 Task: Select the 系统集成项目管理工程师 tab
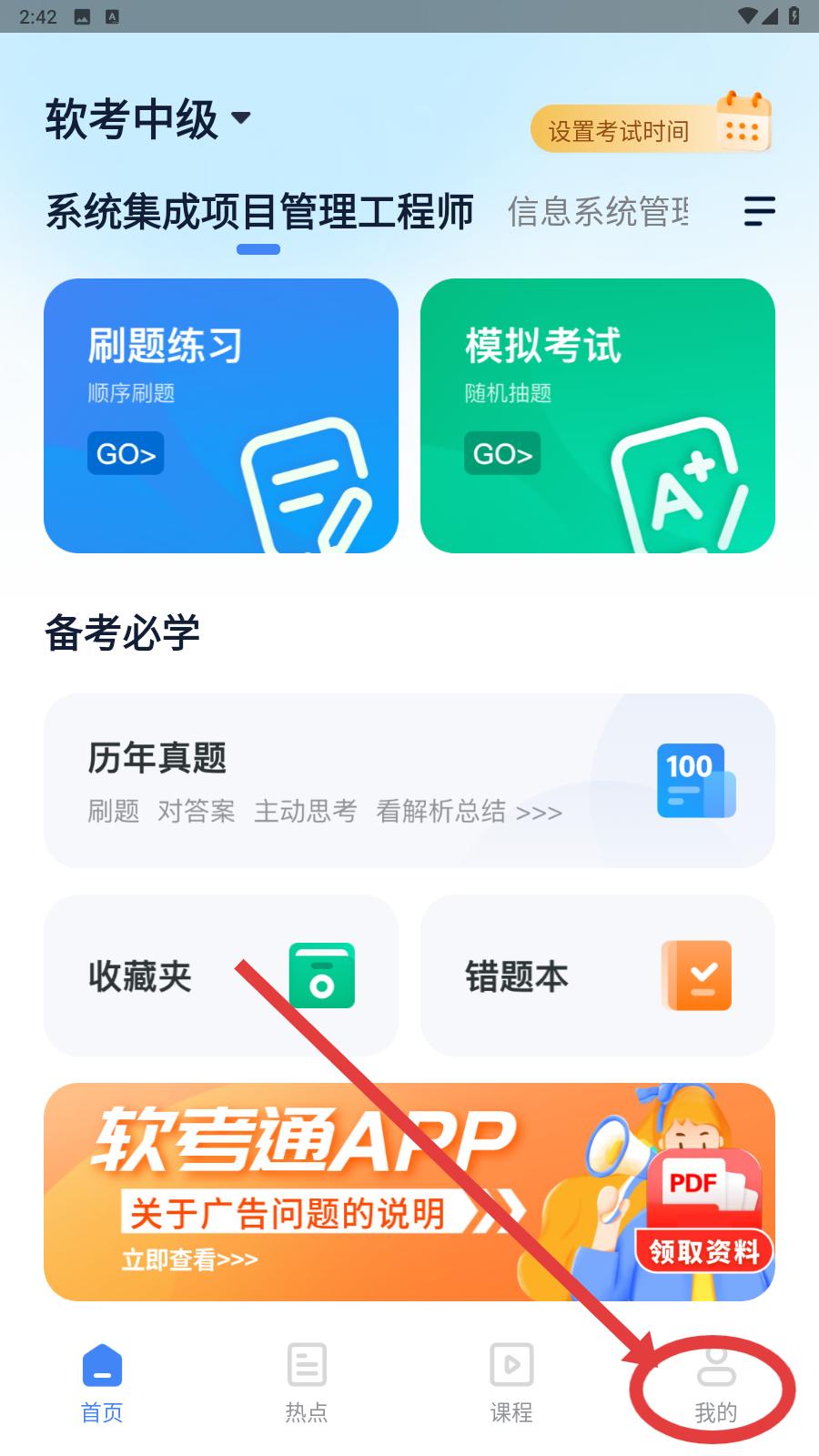tap(259, 211)
